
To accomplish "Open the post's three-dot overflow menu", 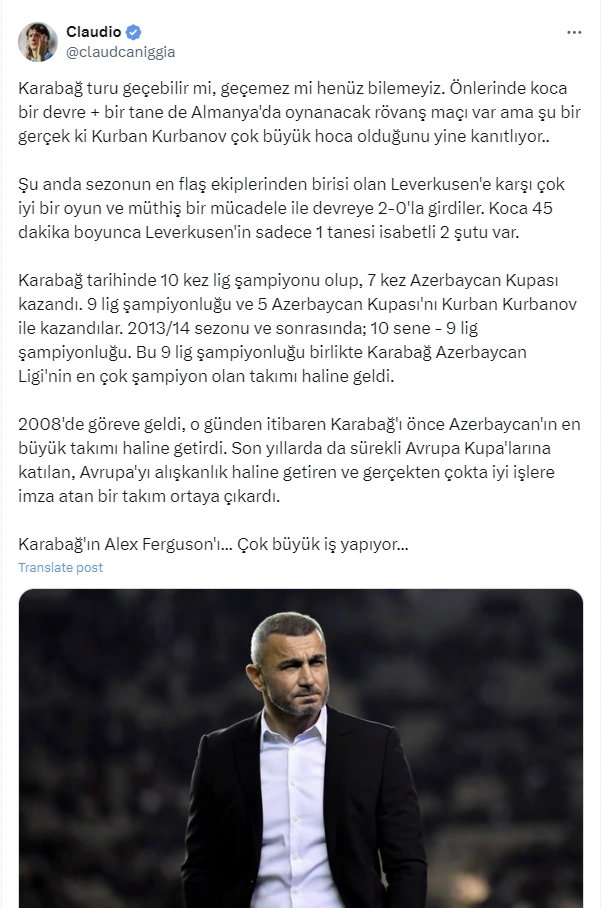I will click(x=574, y=32).
